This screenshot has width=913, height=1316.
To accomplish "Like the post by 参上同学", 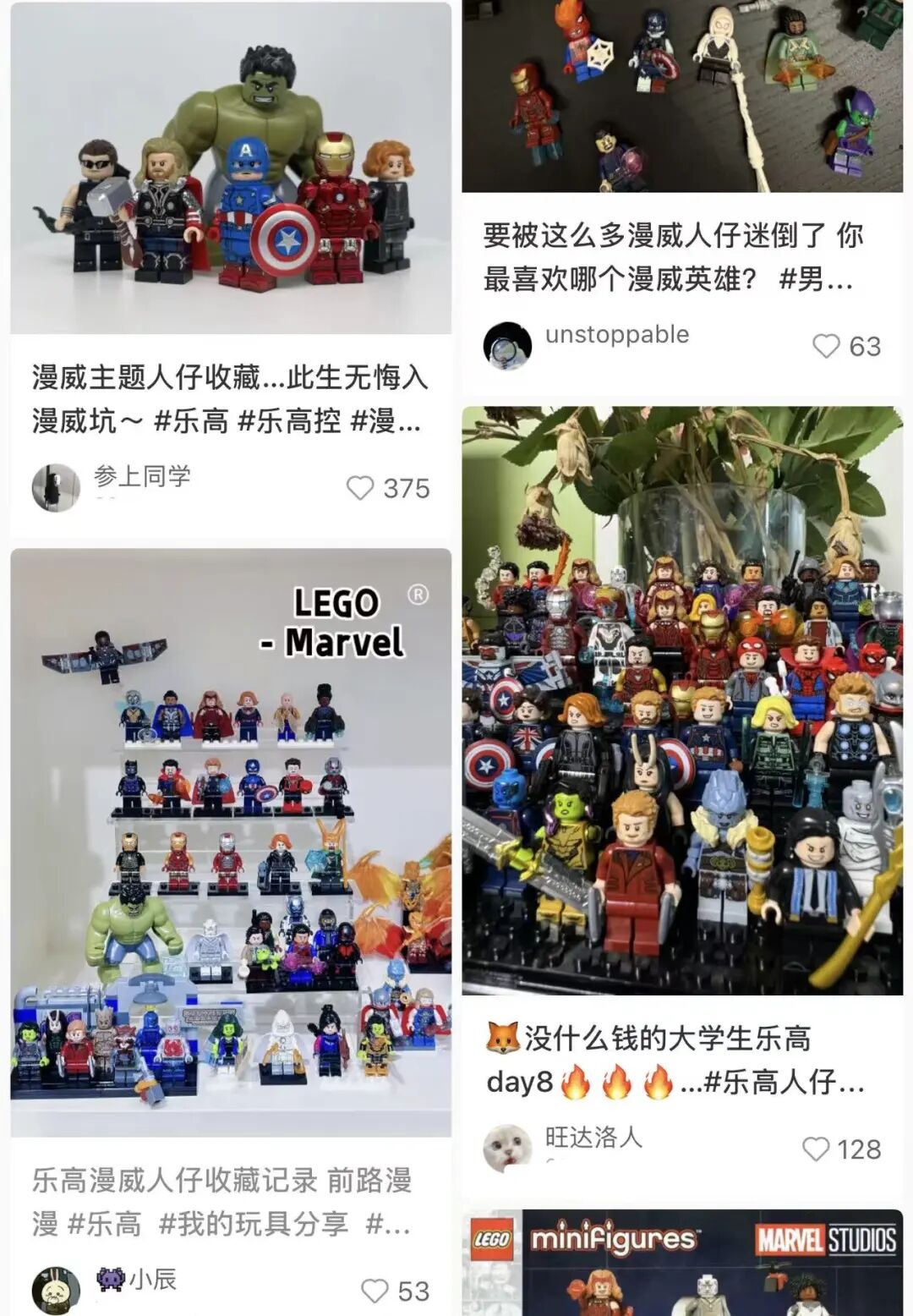I will click(361, 488).
